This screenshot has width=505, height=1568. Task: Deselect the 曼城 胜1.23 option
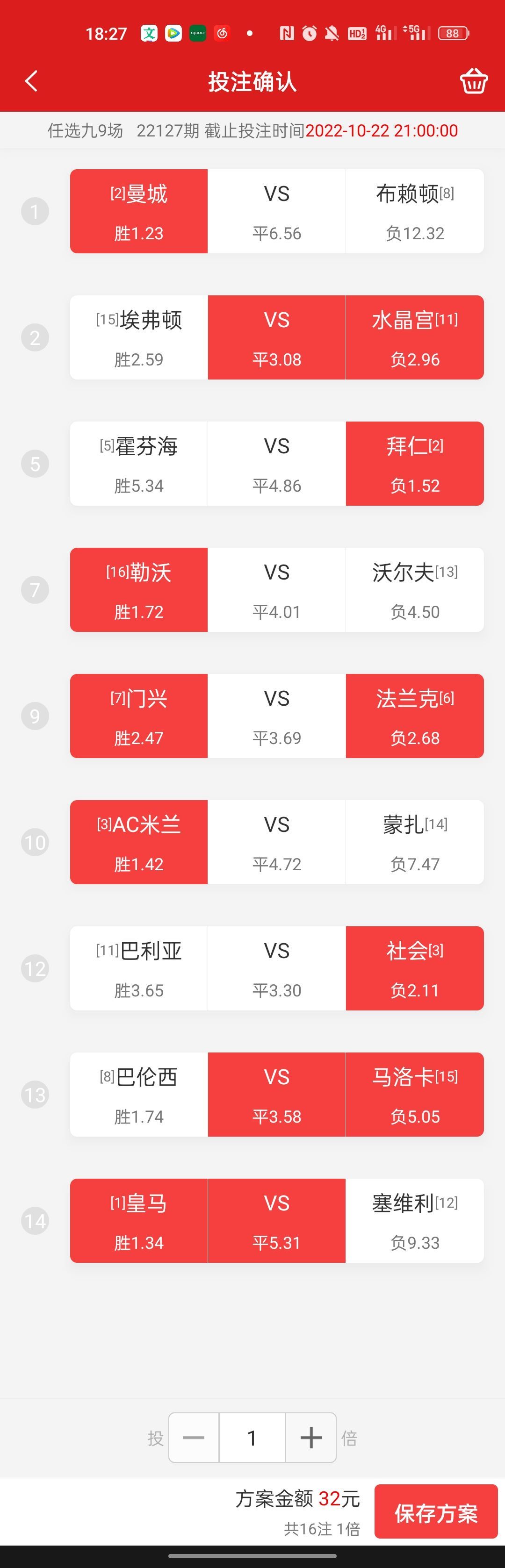pos(139,211)
